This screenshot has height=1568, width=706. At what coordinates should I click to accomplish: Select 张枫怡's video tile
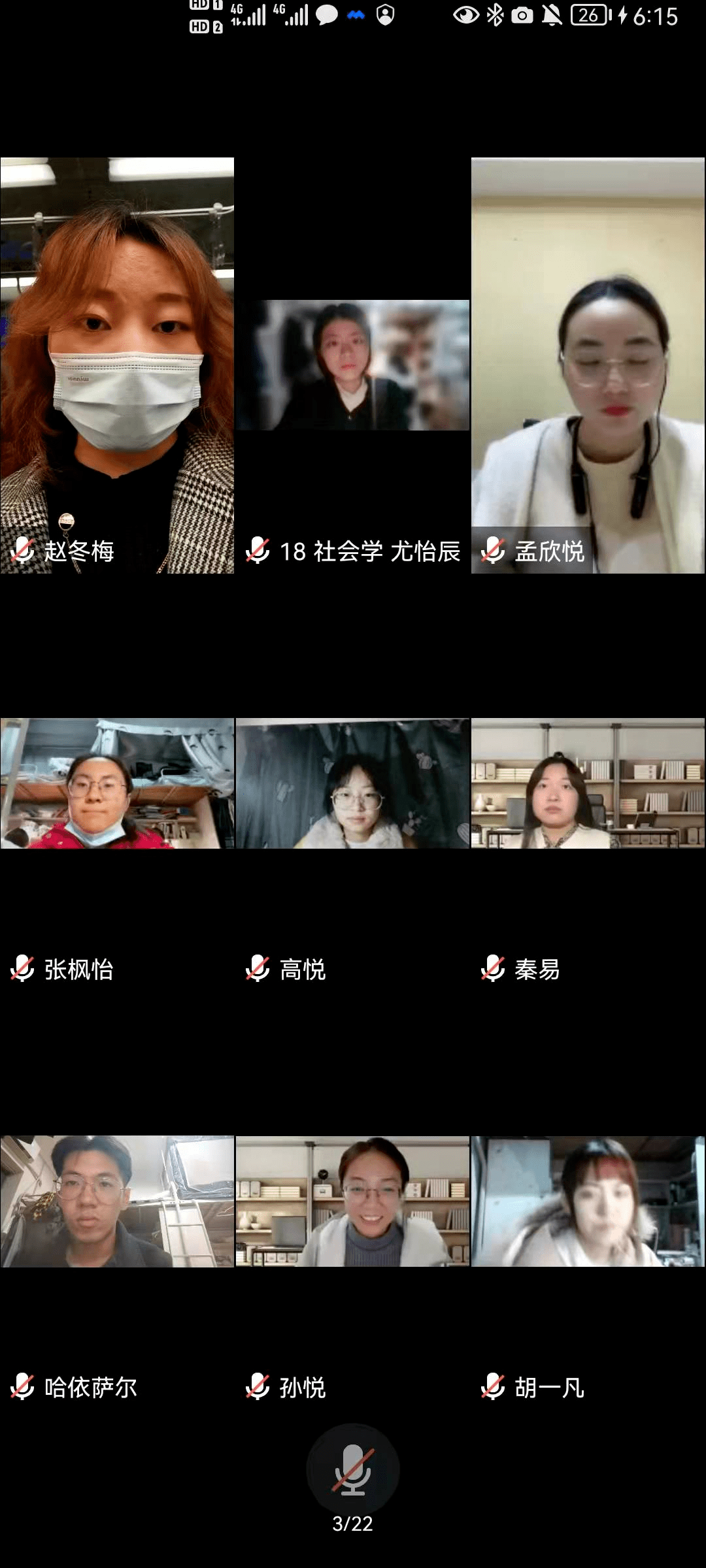[x=117, y=783]
